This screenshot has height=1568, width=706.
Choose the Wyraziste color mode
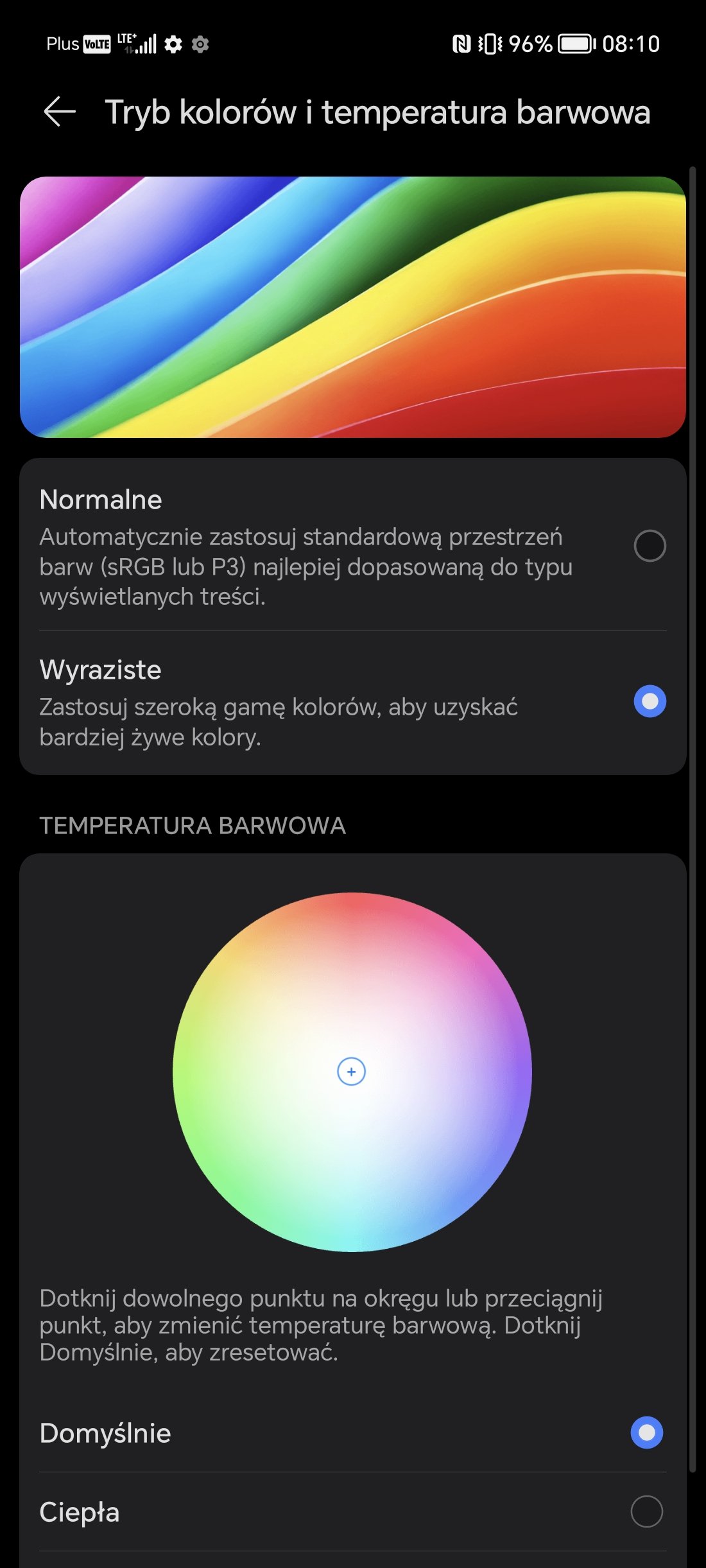click(x=353, y=702)
